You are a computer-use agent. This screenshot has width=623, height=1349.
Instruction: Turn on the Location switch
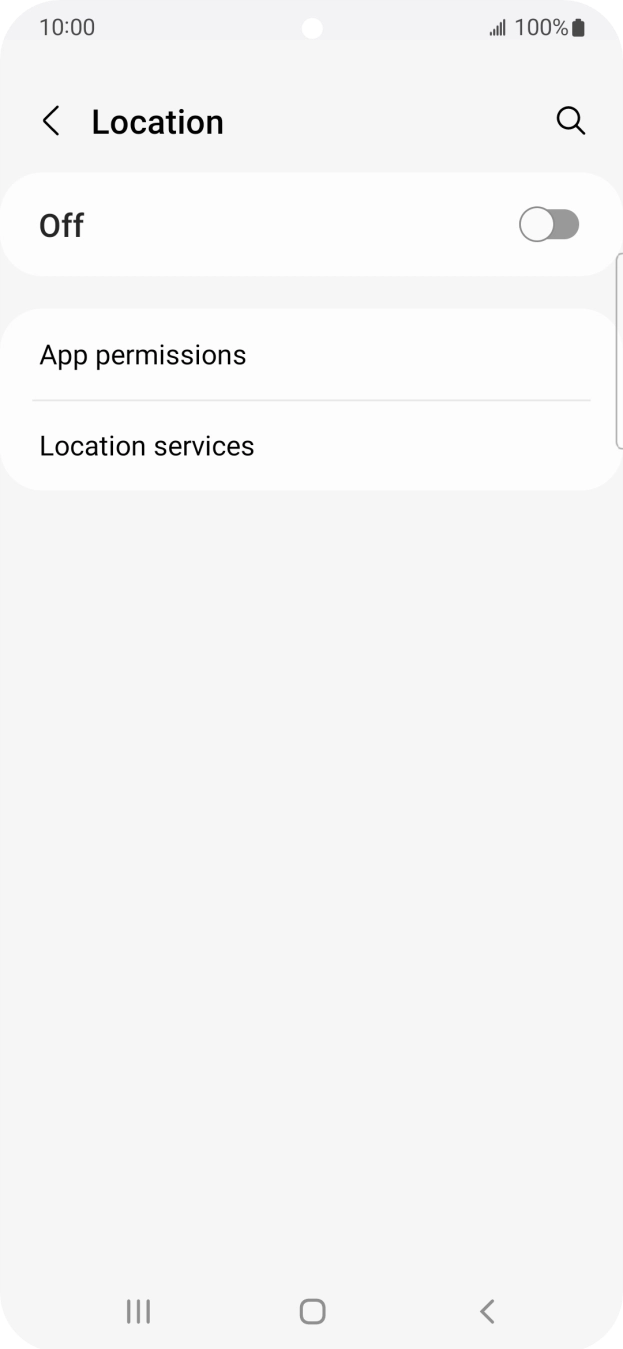tap(548, 225)
